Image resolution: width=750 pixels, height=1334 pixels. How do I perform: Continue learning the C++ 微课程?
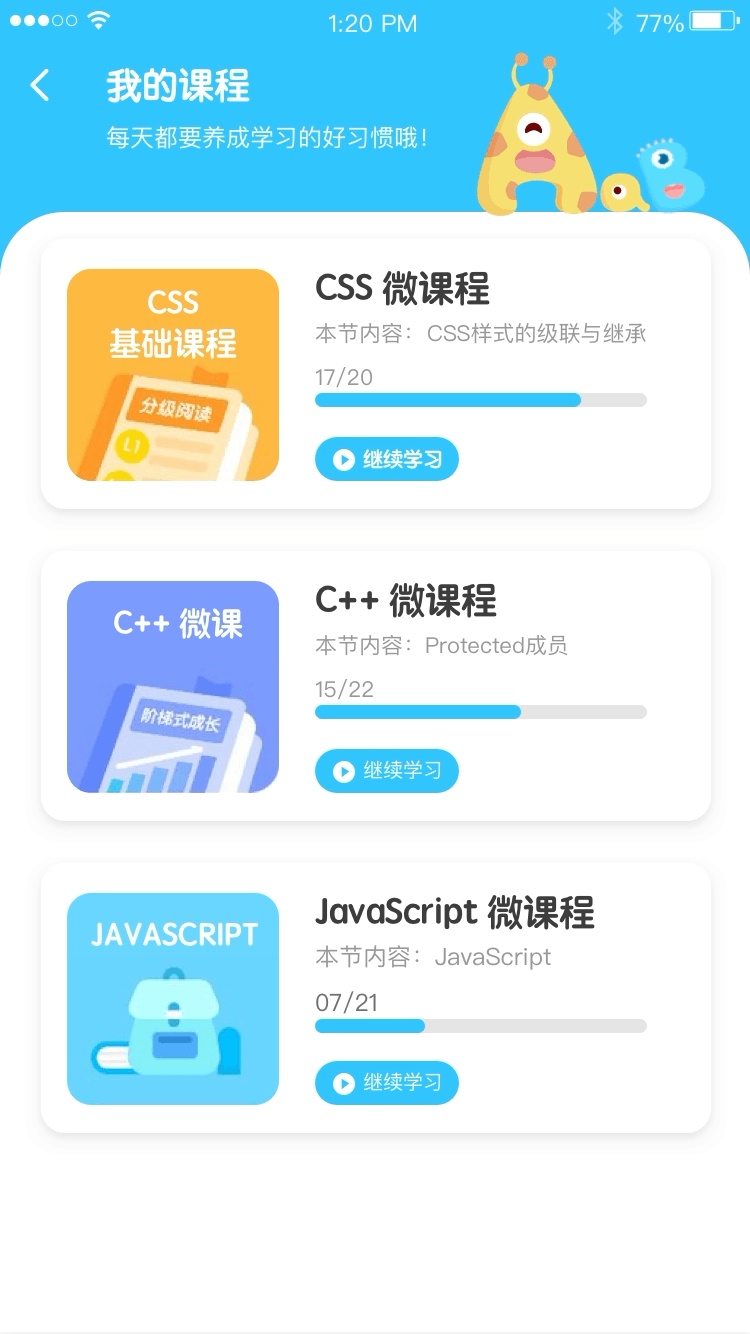[387, 771]
